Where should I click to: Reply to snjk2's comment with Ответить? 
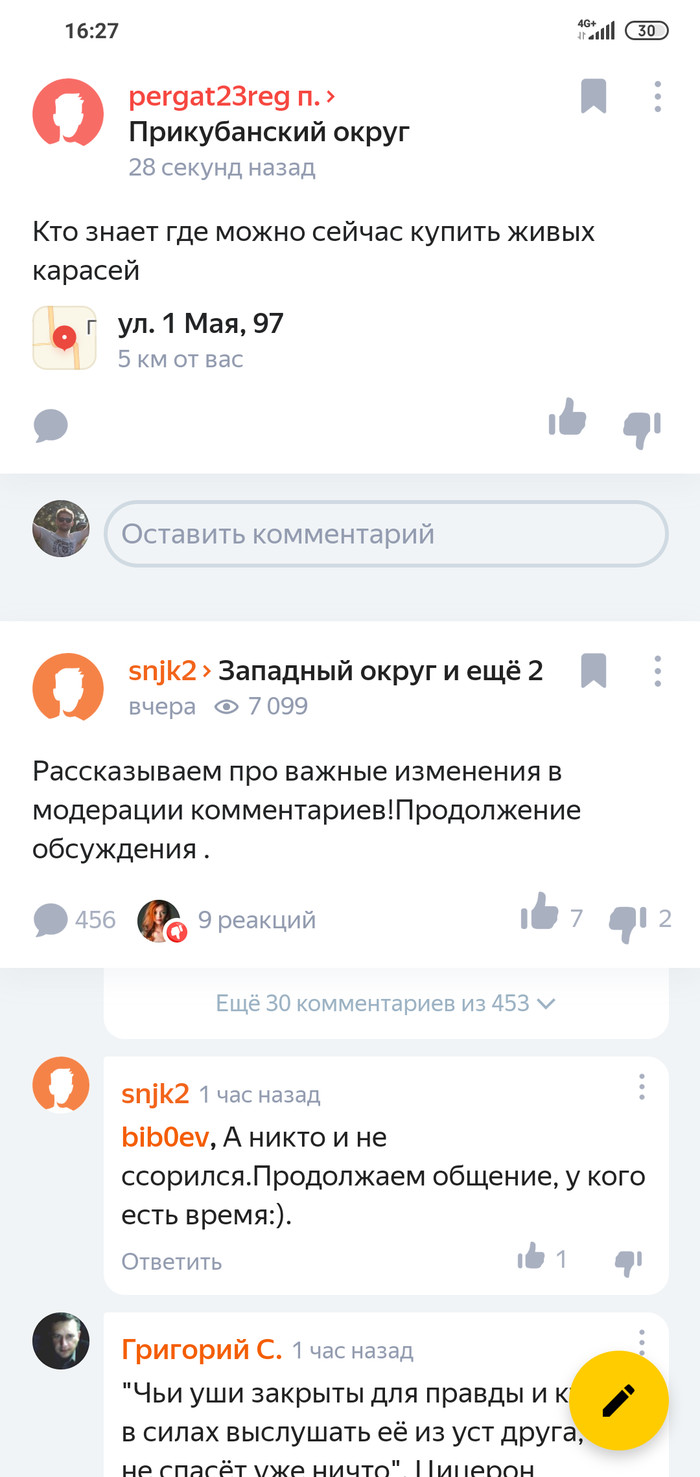click(172, 1261)
